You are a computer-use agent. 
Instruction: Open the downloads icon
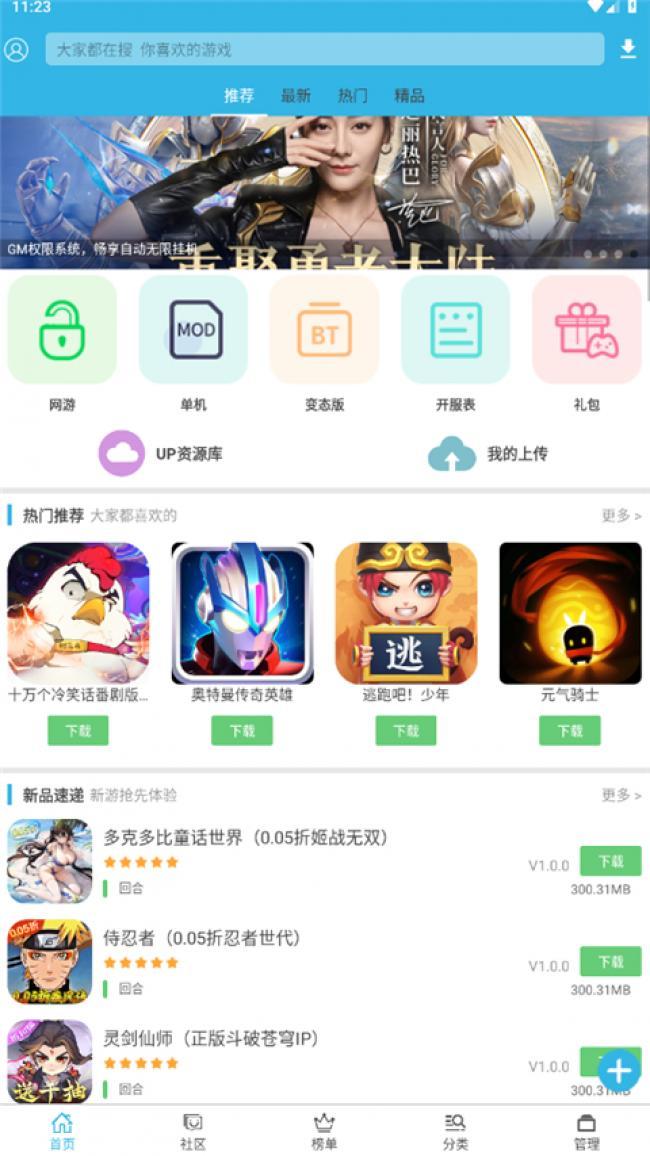point(628,49)
